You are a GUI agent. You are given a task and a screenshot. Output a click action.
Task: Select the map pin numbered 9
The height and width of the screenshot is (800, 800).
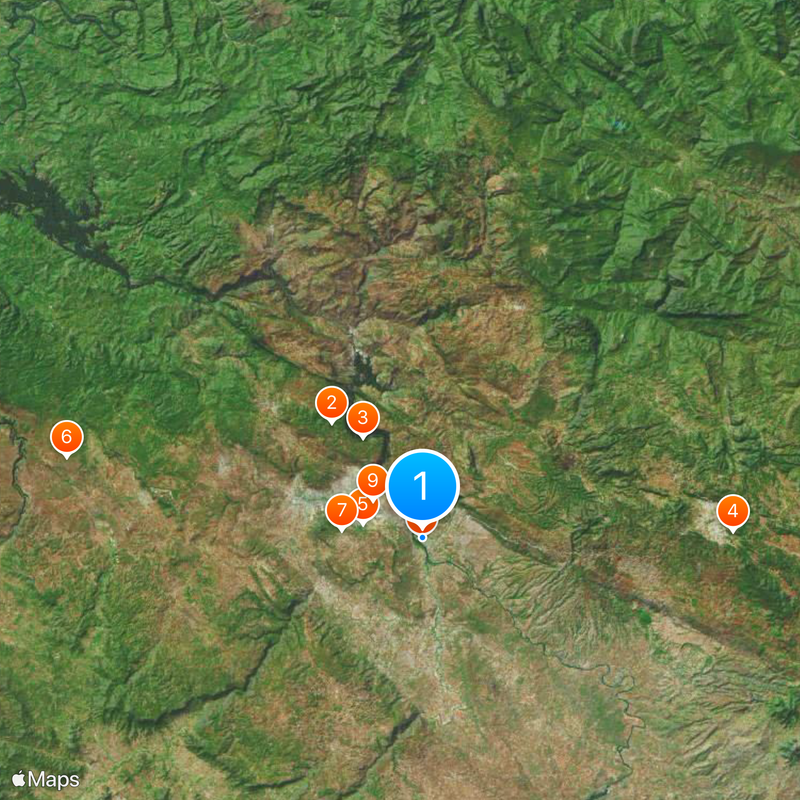click(373, 480)
